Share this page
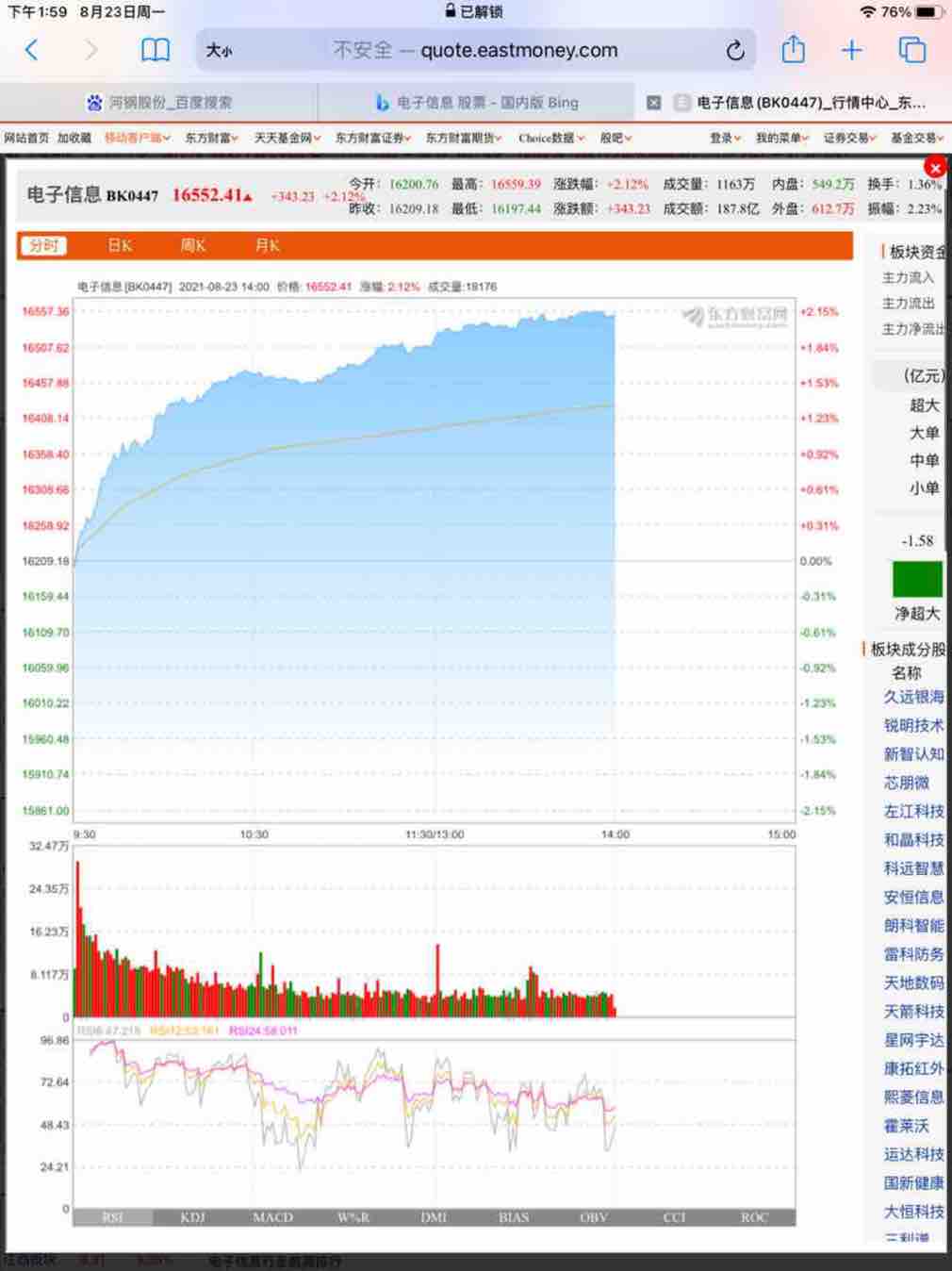The height and width of the screenshot is (1271, 952). coord(794,49)
